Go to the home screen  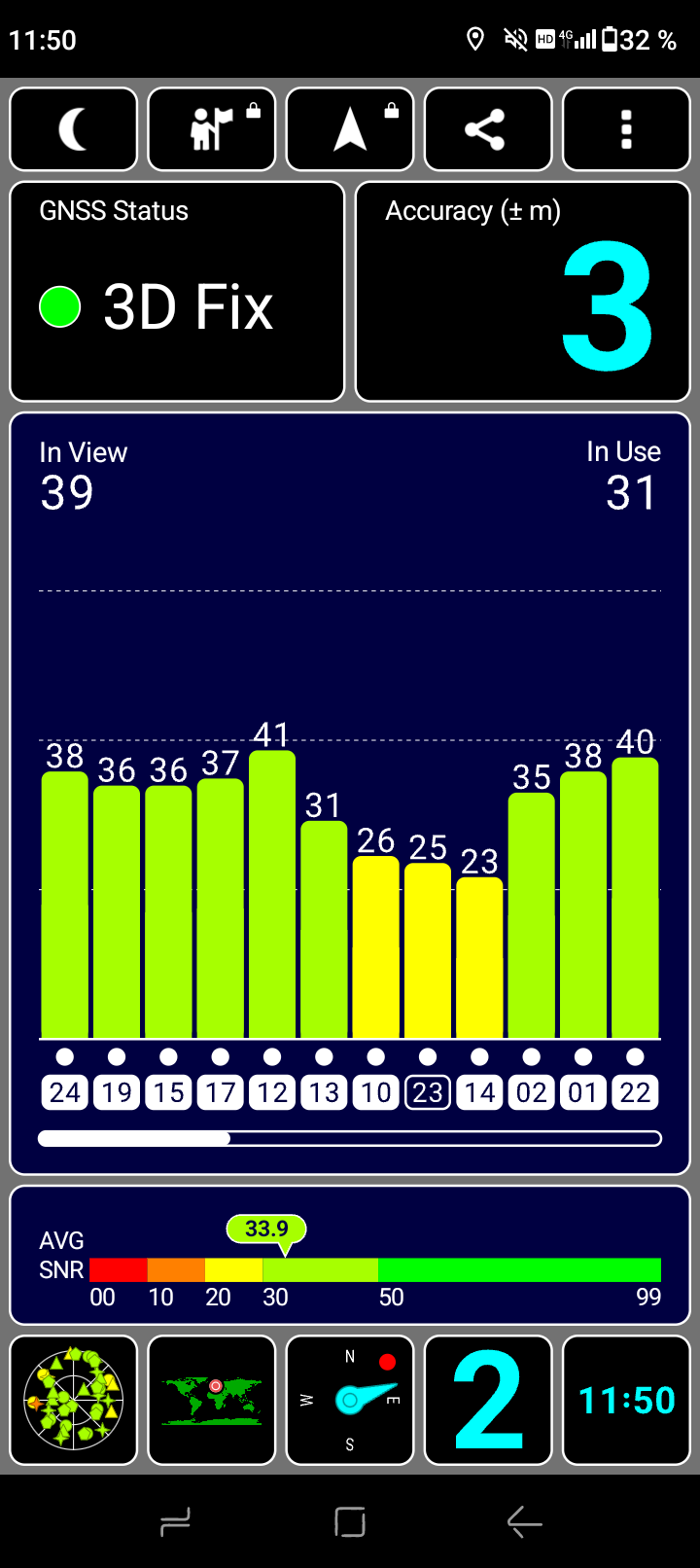point(350,1522)
